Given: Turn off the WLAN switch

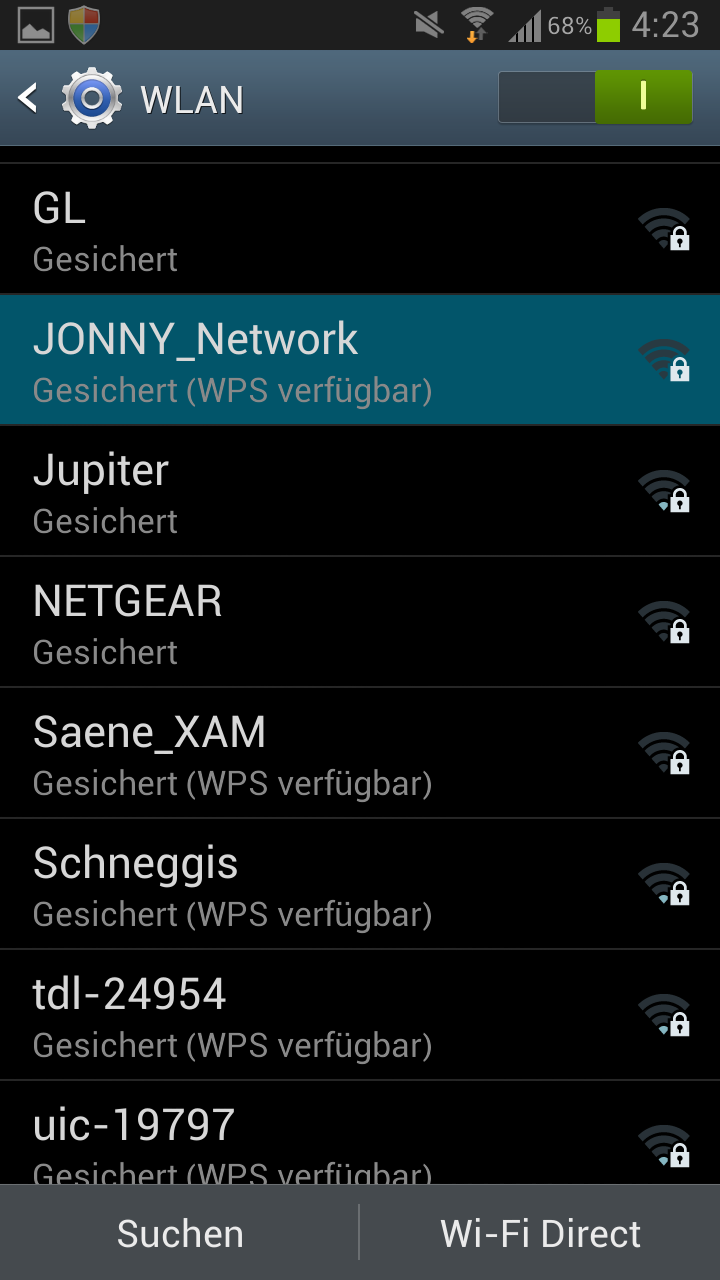Looking at the screenshot, I should [595, 97].
